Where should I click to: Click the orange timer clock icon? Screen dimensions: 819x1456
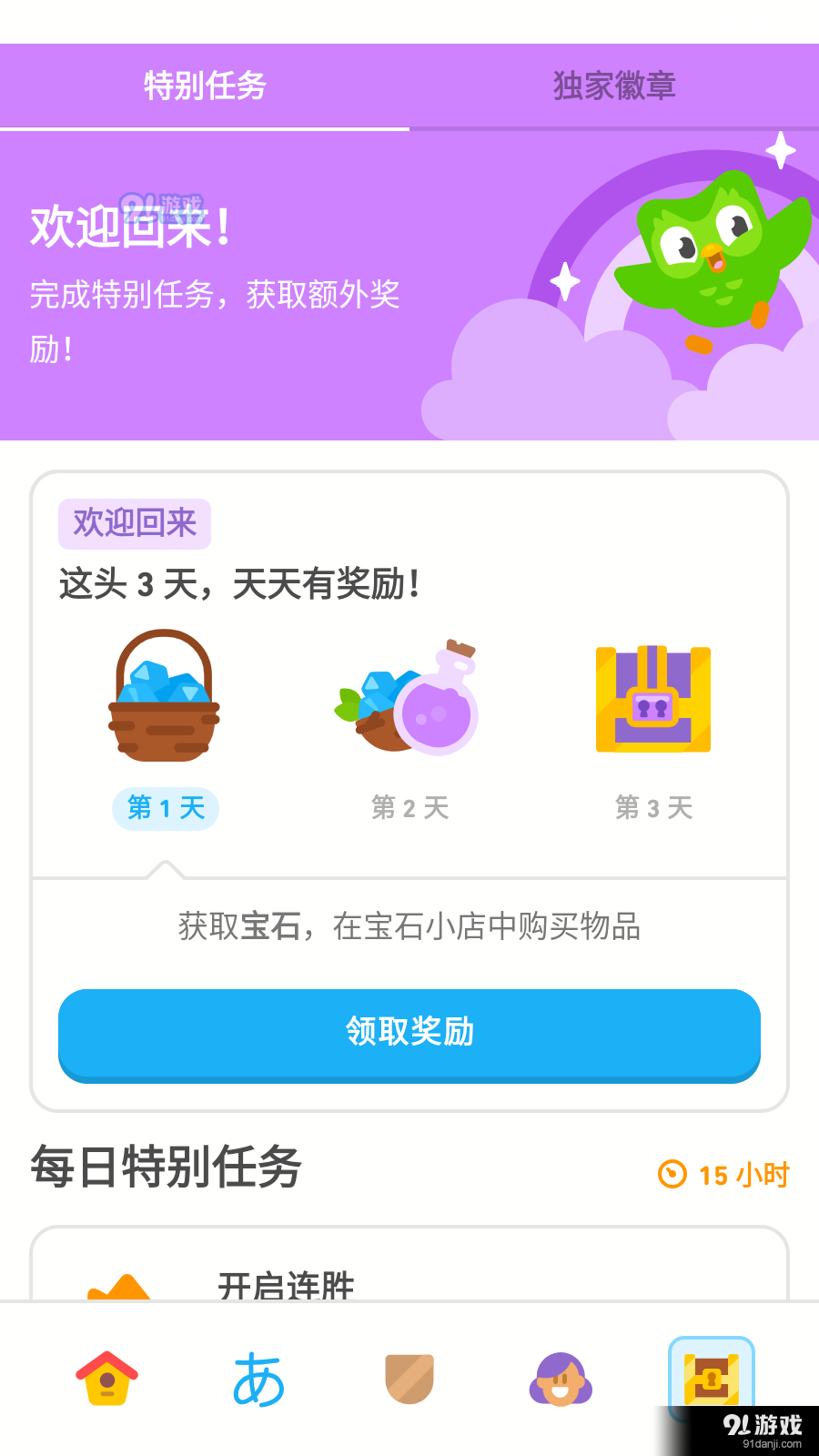671,1174
